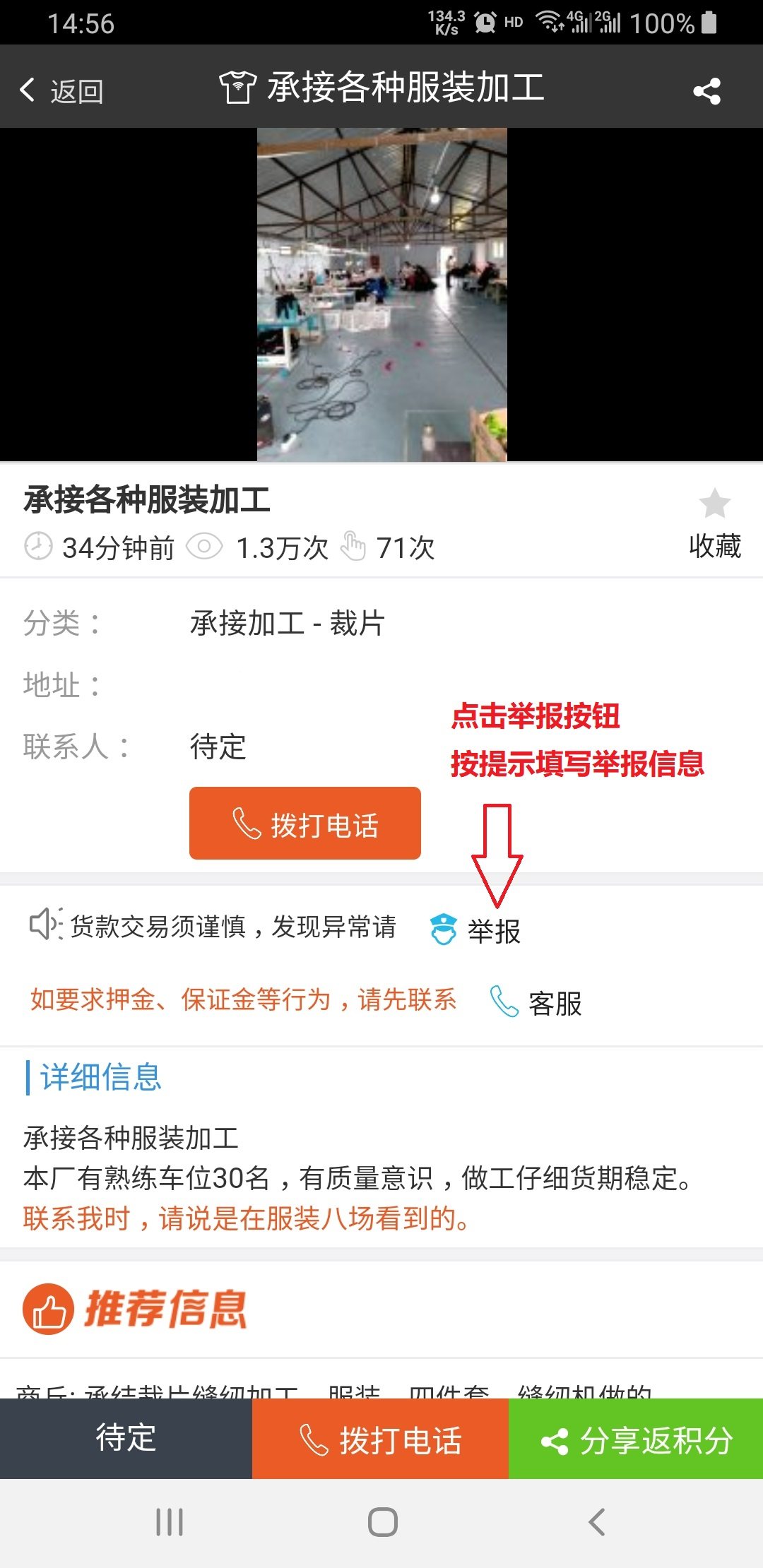Contact 客服 customer service
Image resolution: width=763 pixels, height=1568 pixels.
click(537, 1002)
